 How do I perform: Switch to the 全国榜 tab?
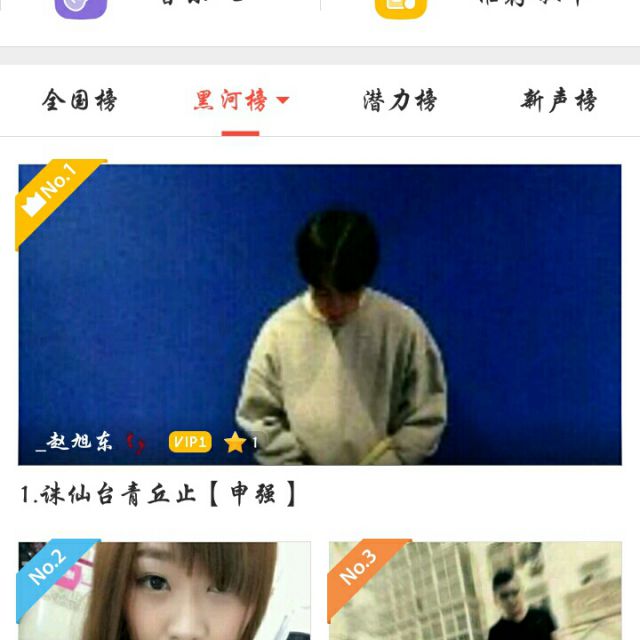80,100
